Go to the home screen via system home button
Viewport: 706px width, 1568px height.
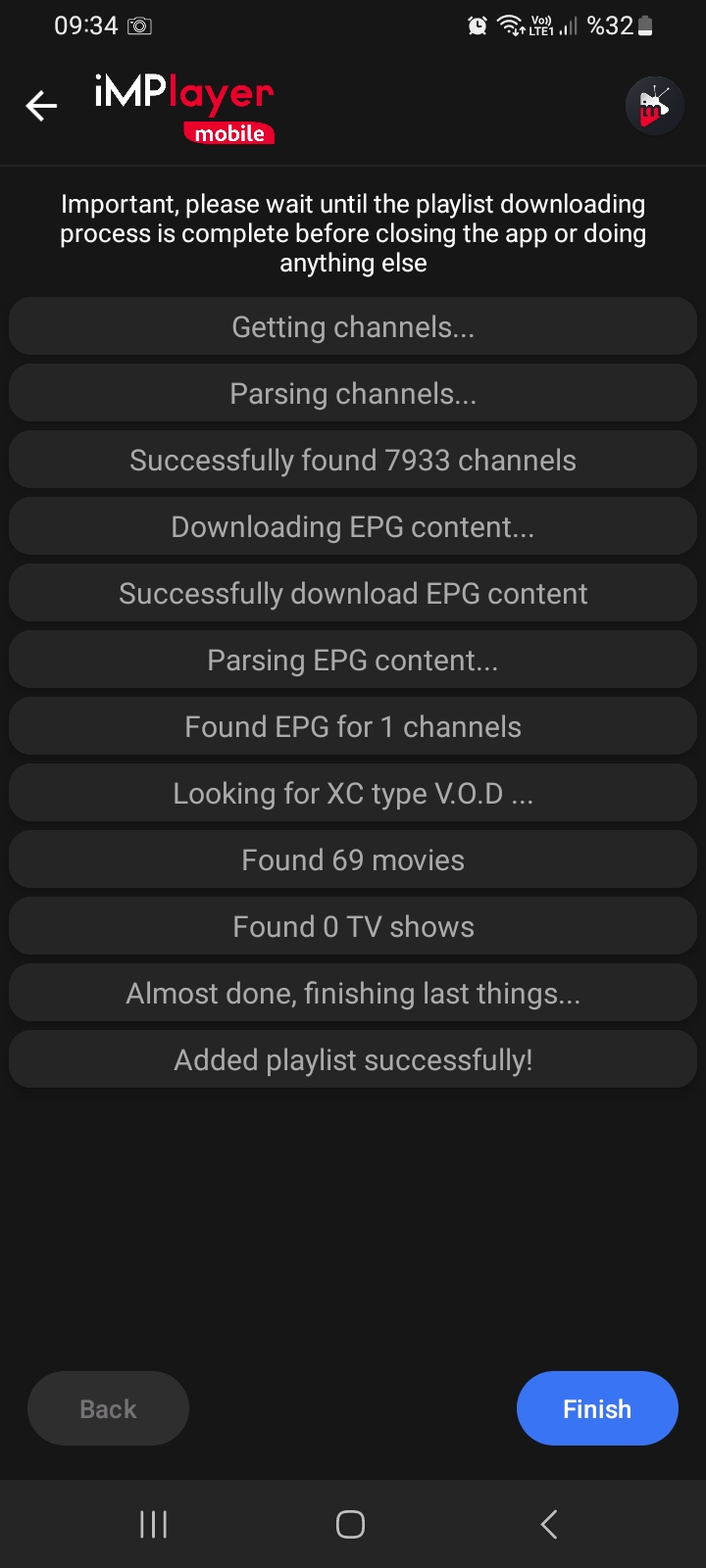point(350,1524)
